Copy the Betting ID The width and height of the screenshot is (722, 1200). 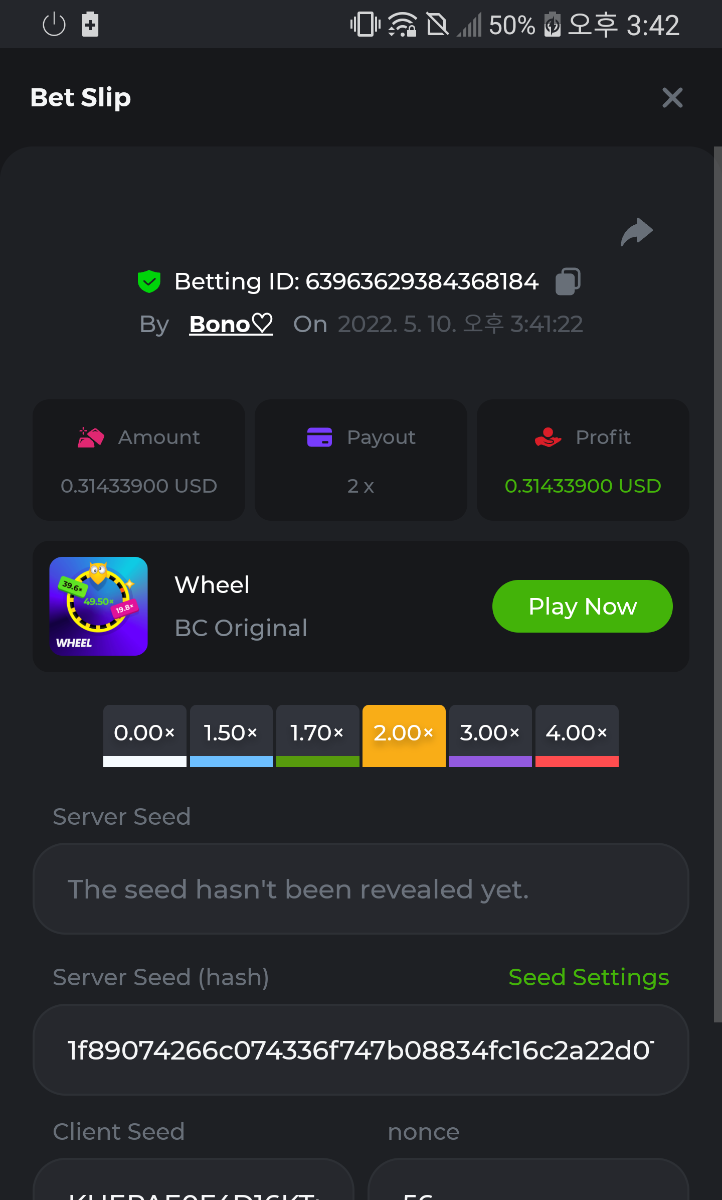point(568,281)
